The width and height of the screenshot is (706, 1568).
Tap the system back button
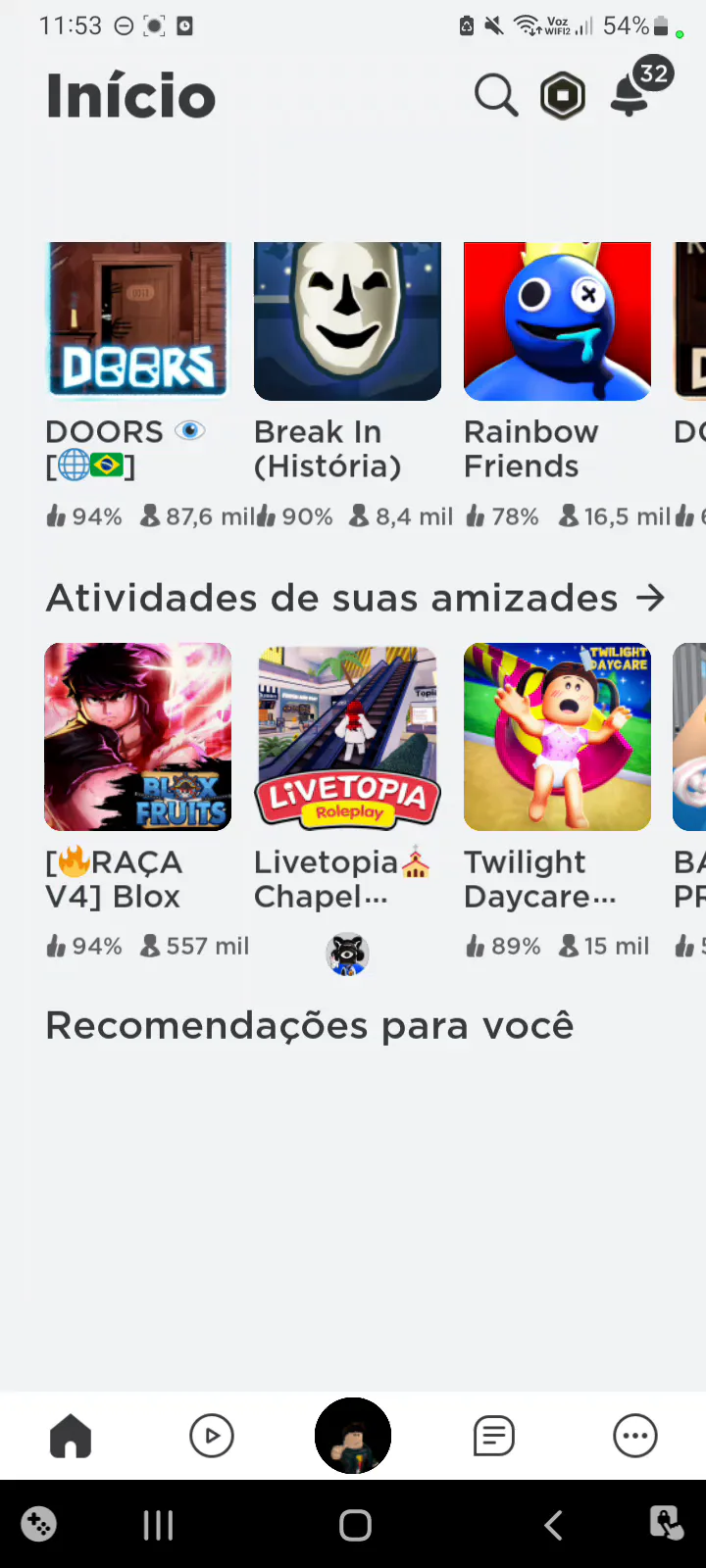tap(553, 1525)
